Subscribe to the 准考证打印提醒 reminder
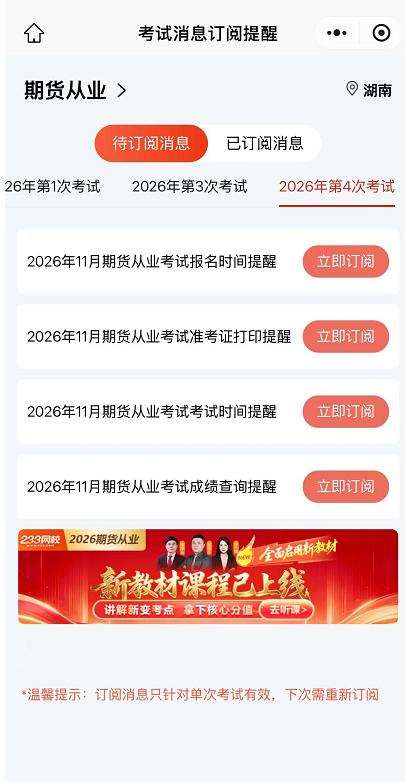Viewport: 405px width, 782px height. [346, 337]
